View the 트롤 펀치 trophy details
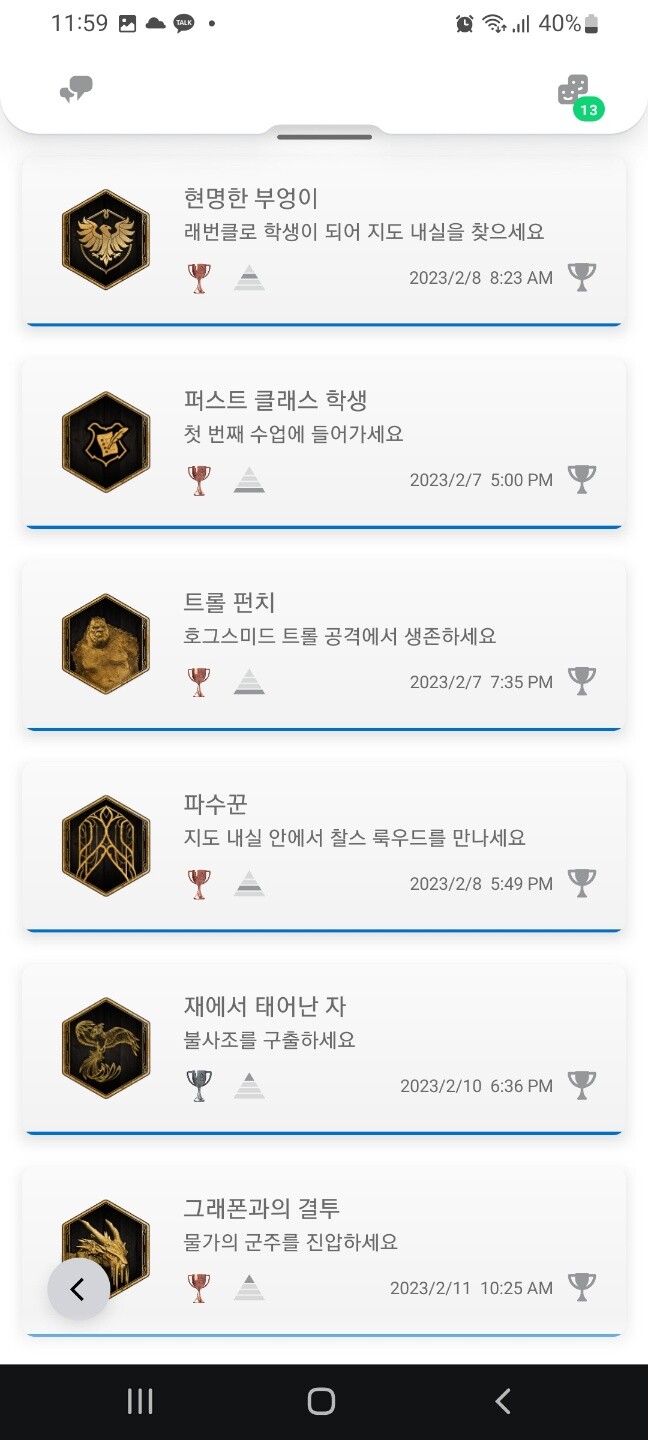648x1440 pixels. point(324,644)
